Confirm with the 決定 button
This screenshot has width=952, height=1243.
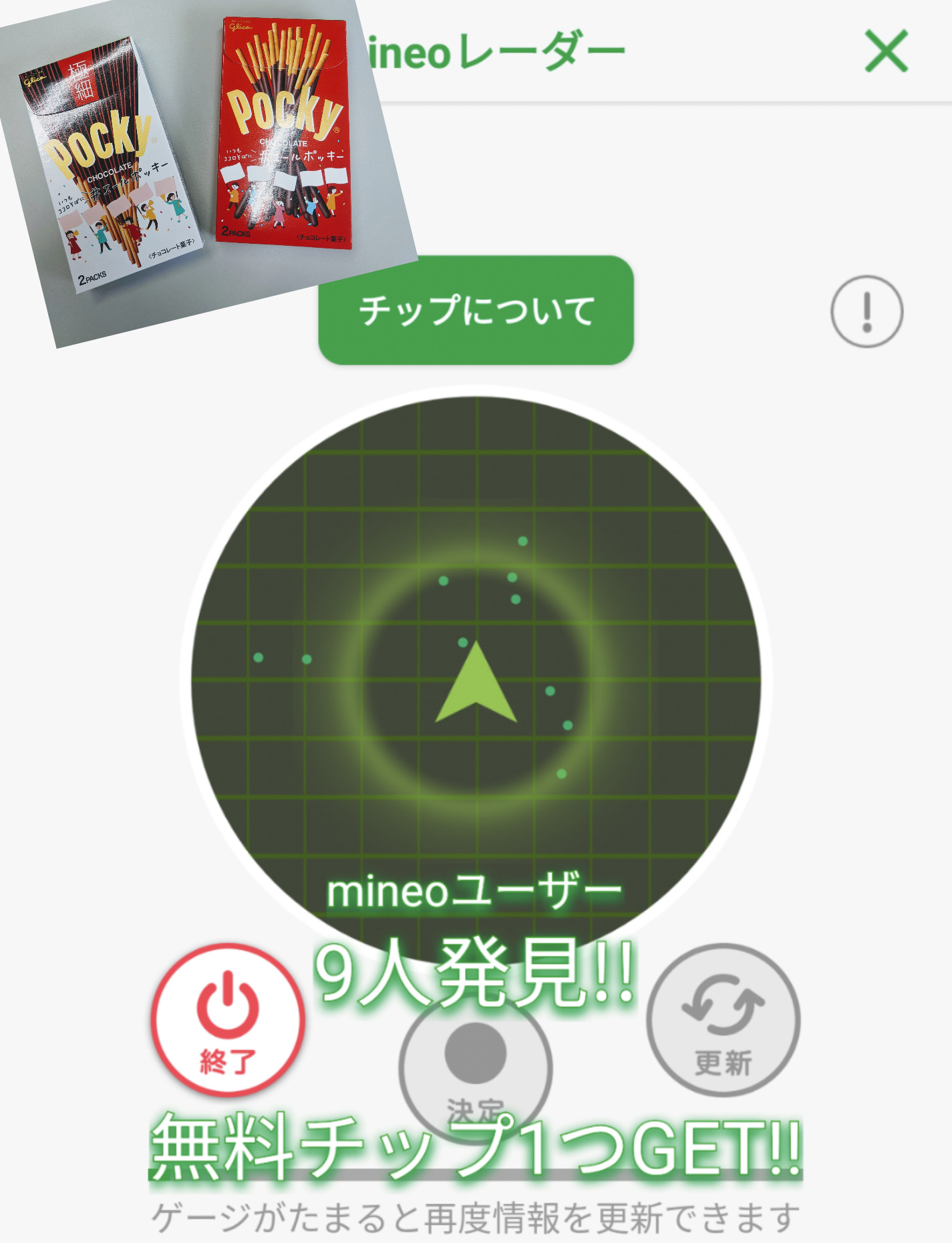tap(475, 1063)
